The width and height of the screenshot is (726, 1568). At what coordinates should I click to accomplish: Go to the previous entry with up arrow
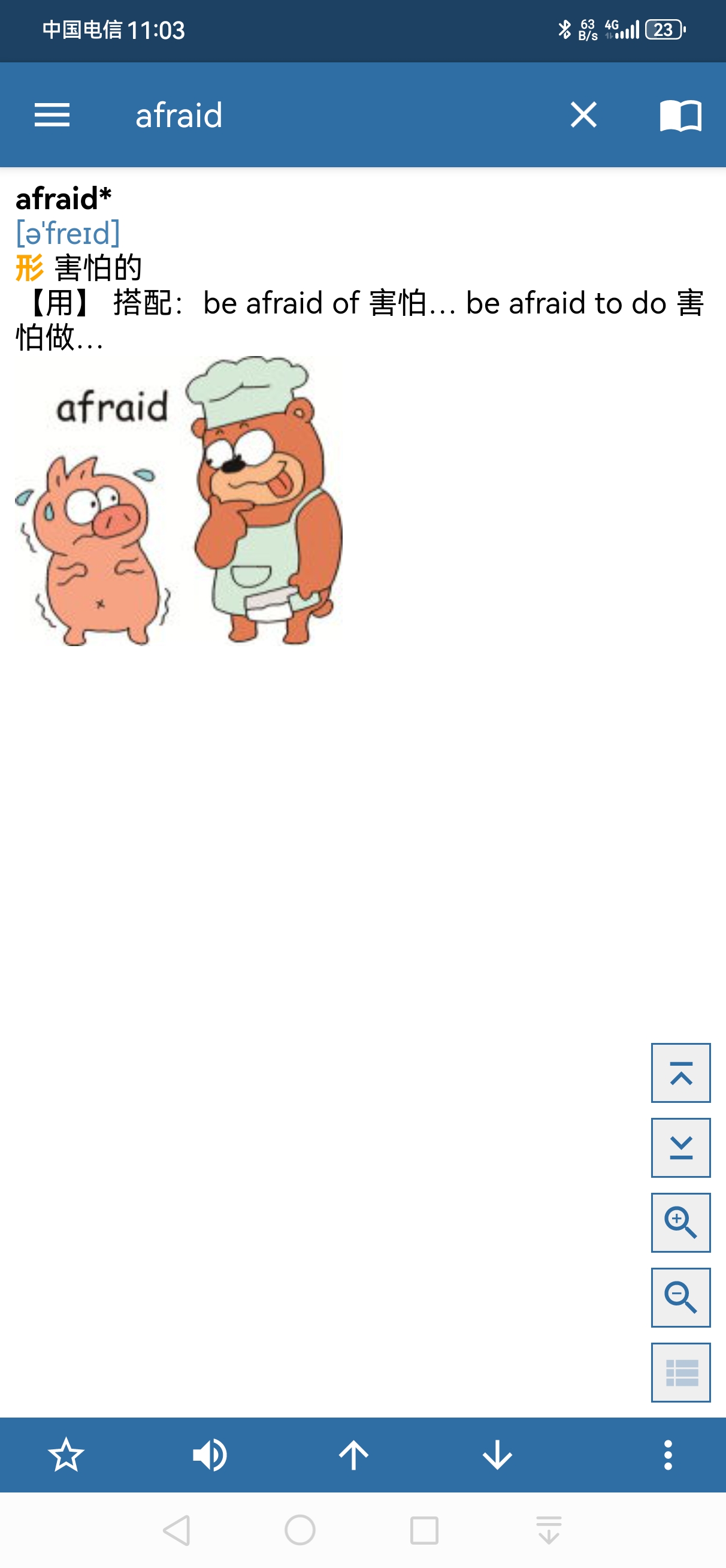click(353, 1455)
